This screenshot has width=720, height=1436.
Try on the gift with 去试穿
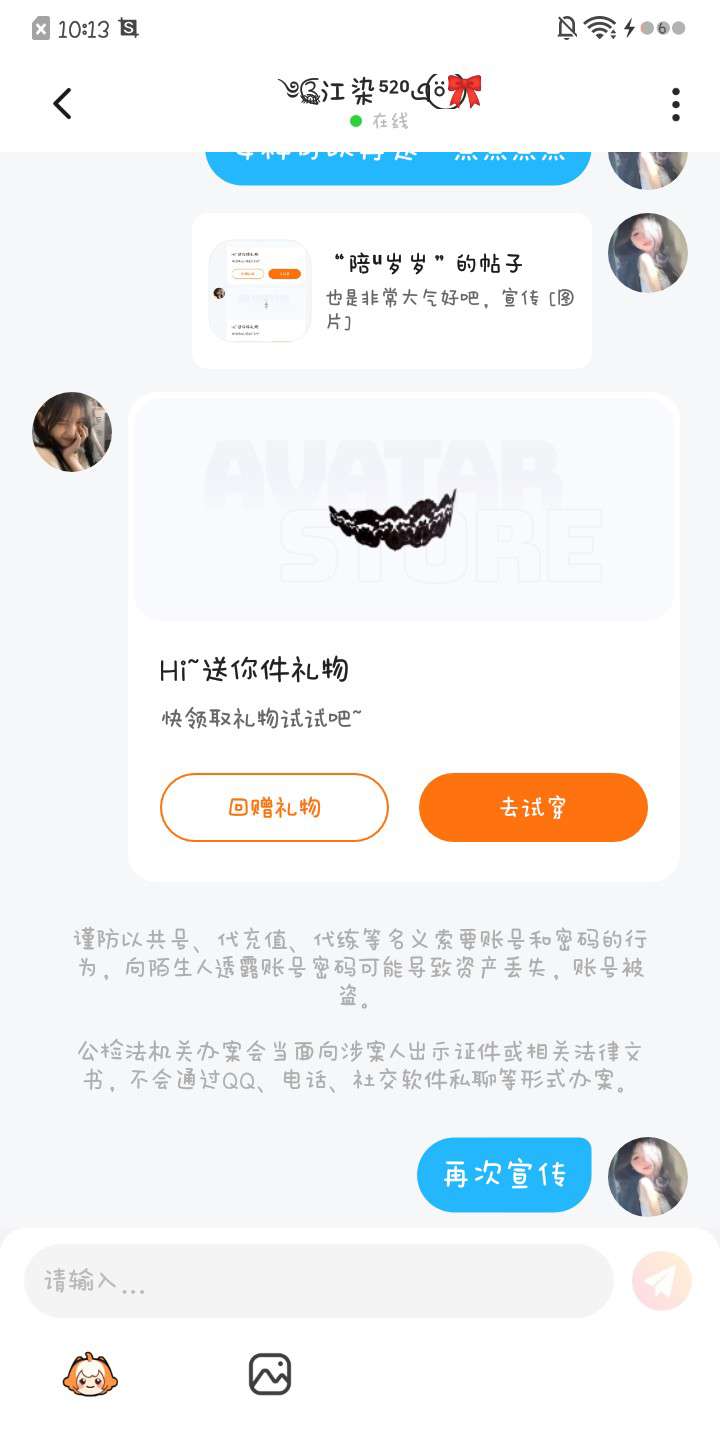533,807
